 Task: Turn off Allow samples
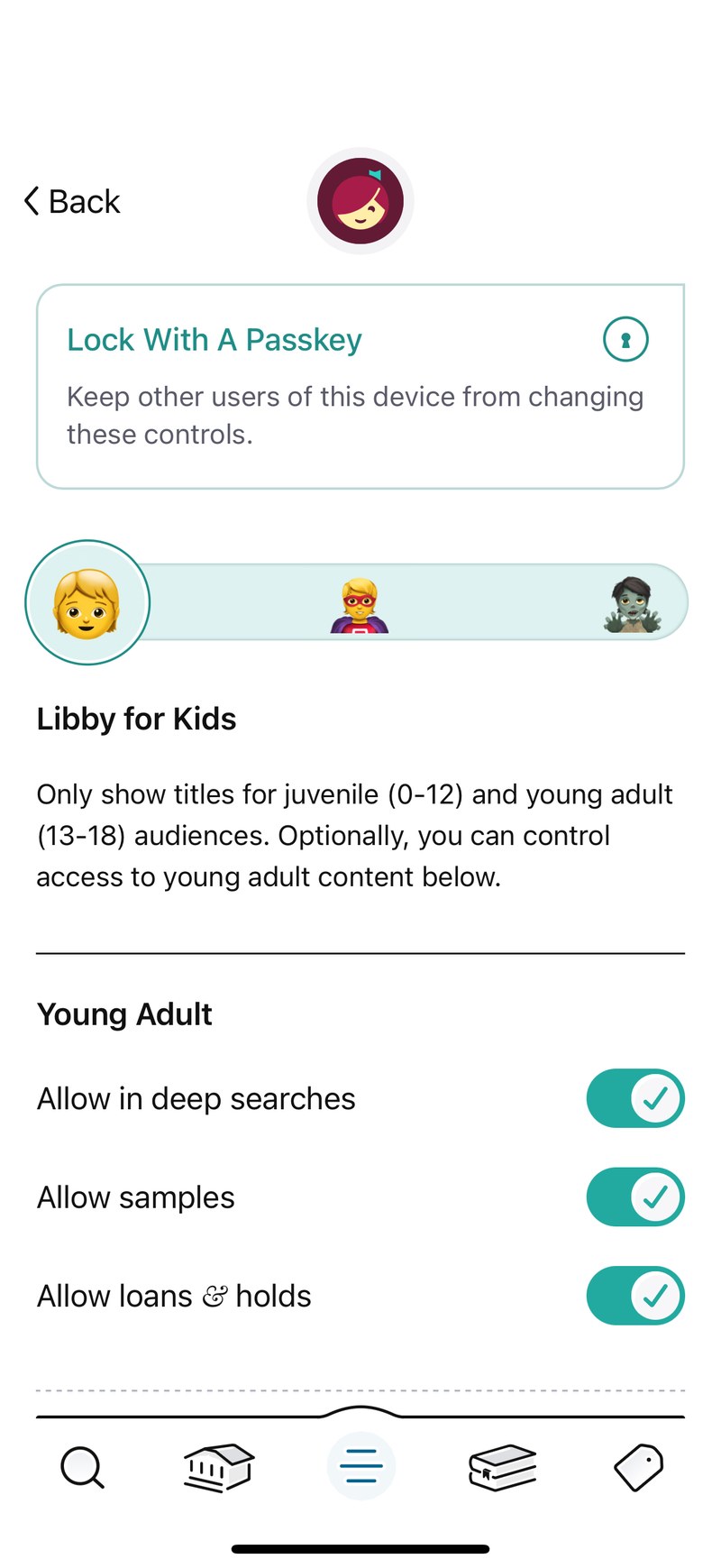click(635, 1197)
